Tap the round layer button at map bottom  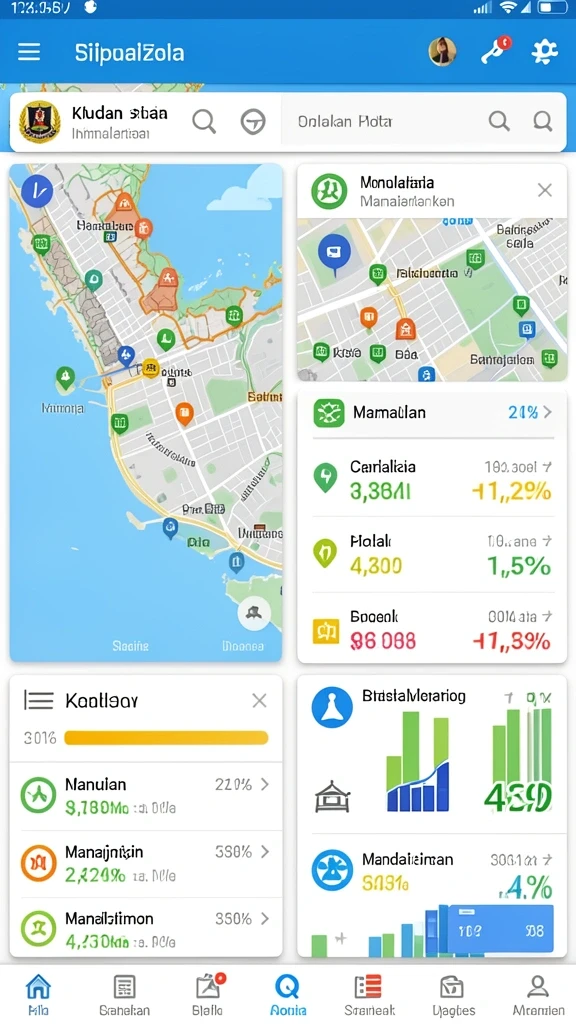pos(254,613)
